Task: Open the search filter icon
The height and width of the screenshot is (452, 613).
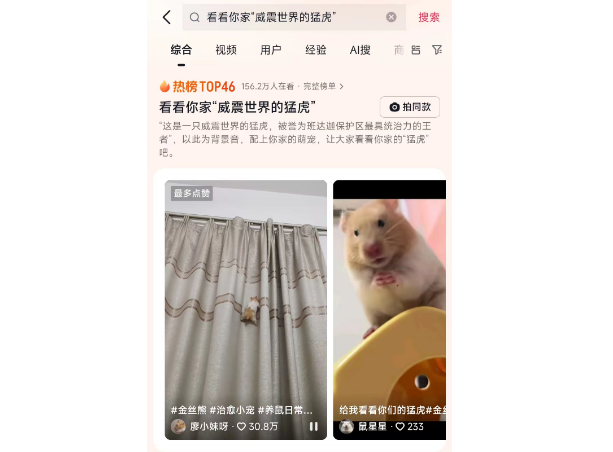Action: click(x=437, y=50)
